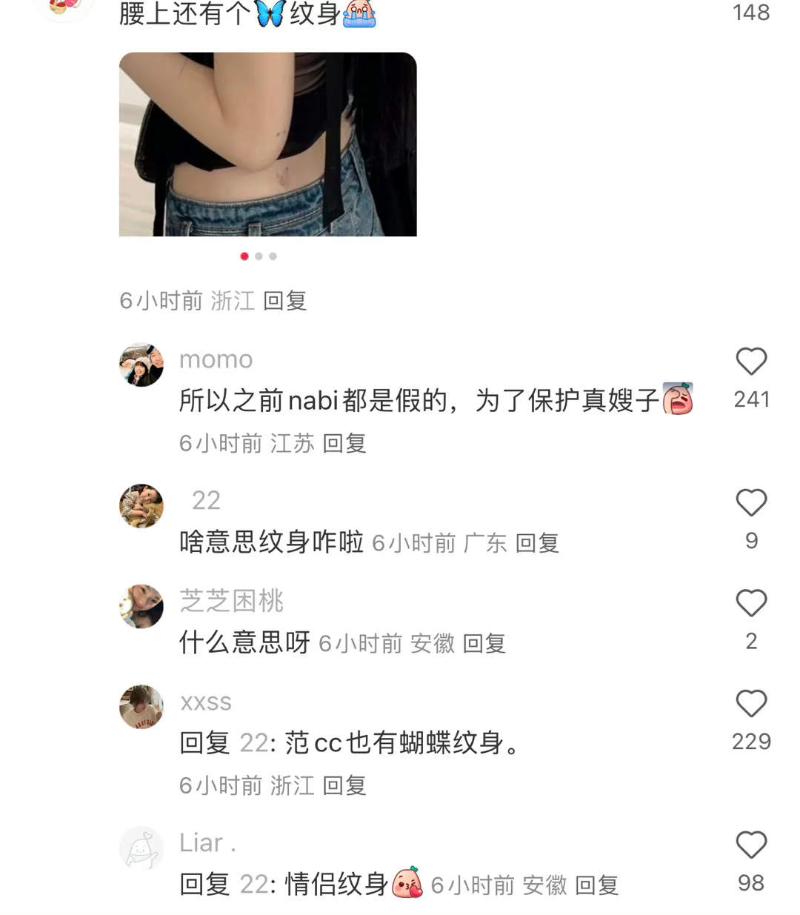Reply to momo's comment
This screenshot has width=800, height=915.
coord(344,443)
